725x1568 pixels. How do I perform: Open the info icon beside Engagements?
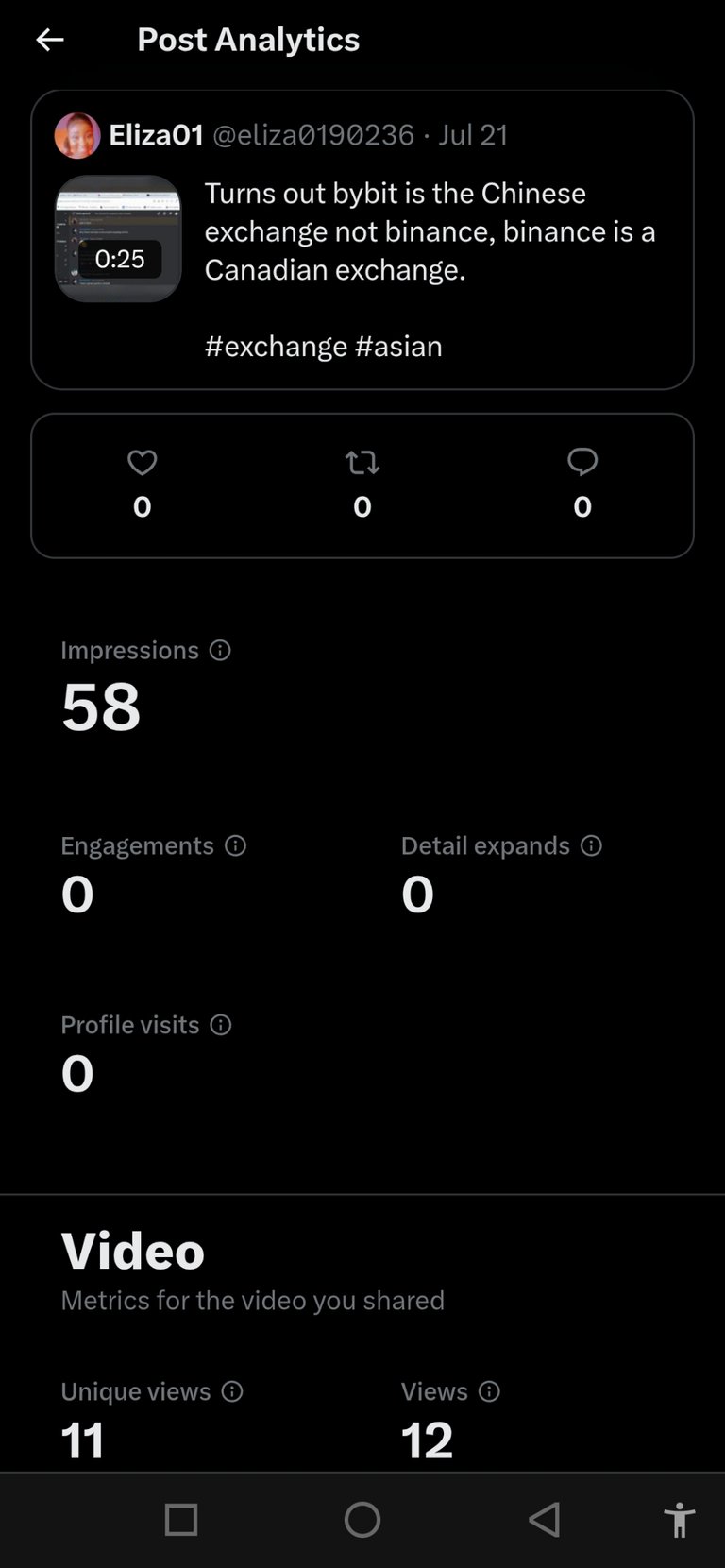pos(235,845)
